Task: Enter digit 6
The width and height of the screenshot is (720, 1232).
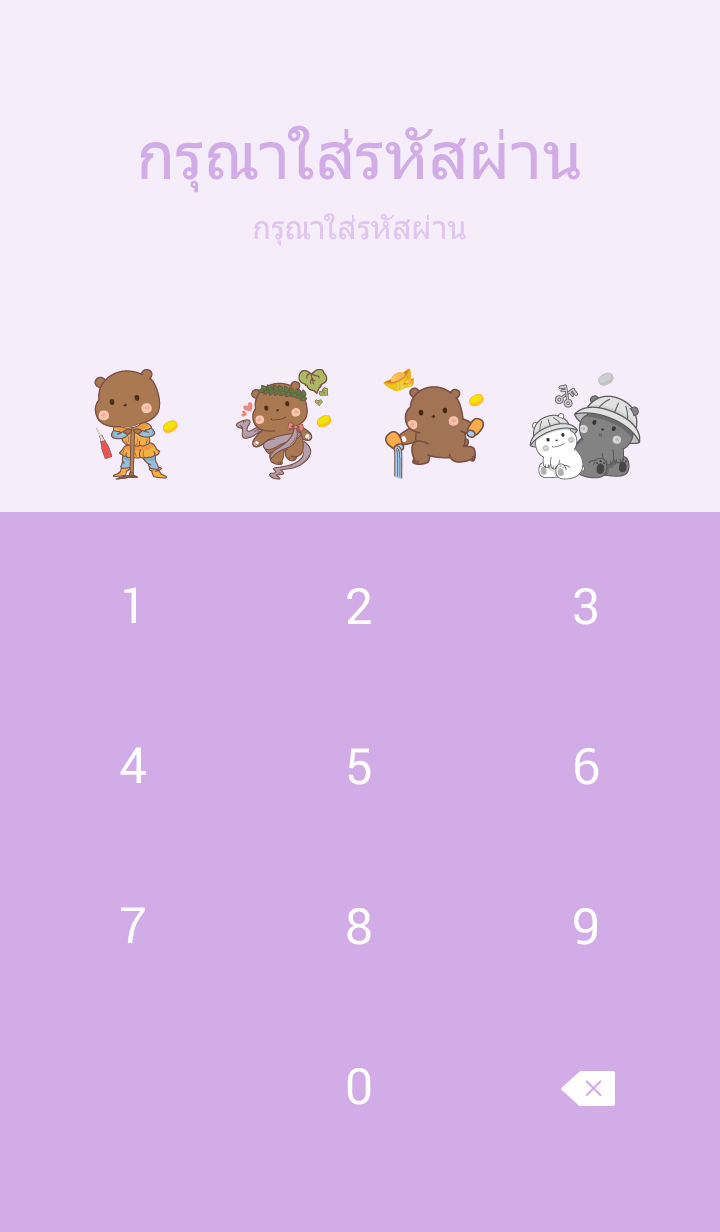Action: 585,766
